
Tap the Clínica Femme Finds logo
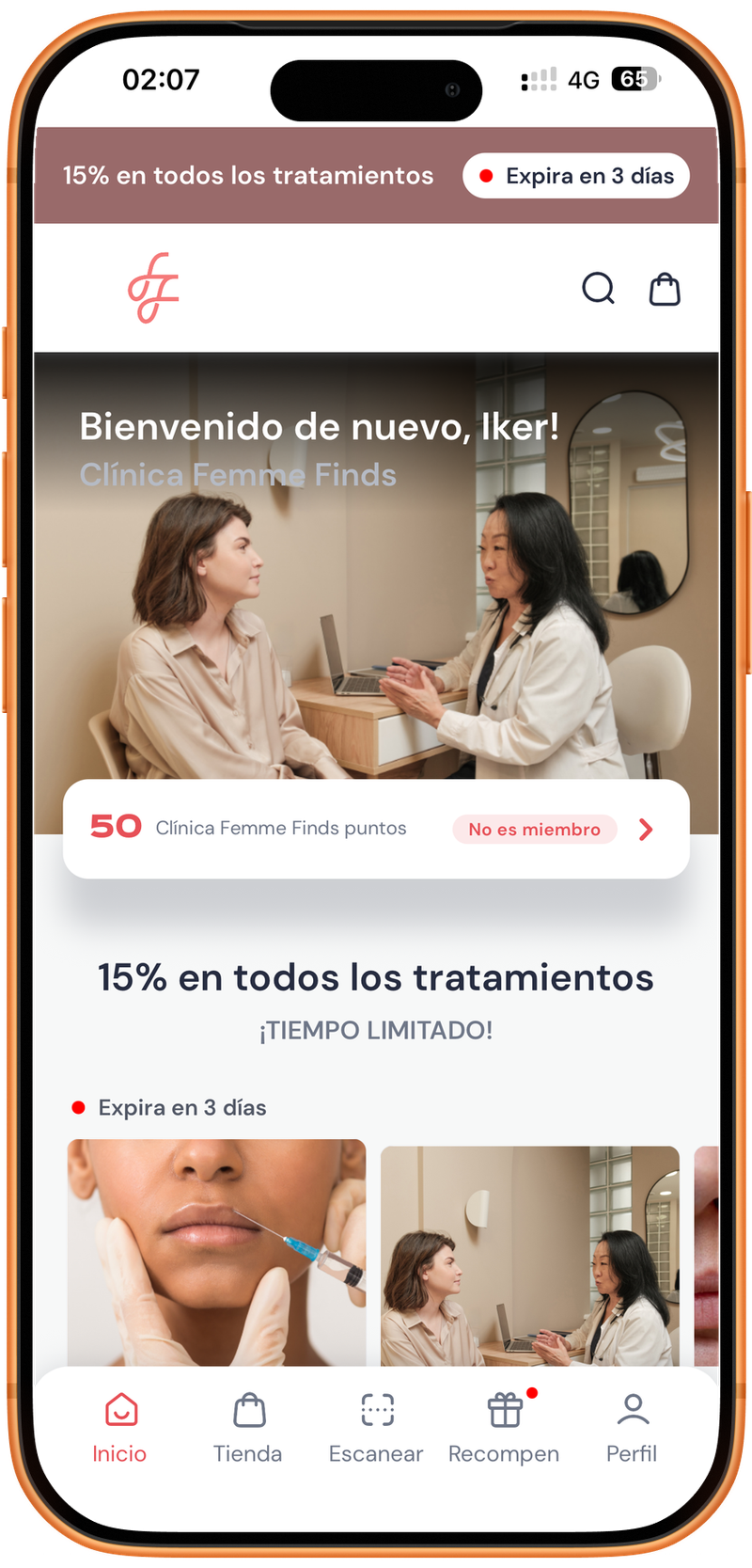(155, 289)
